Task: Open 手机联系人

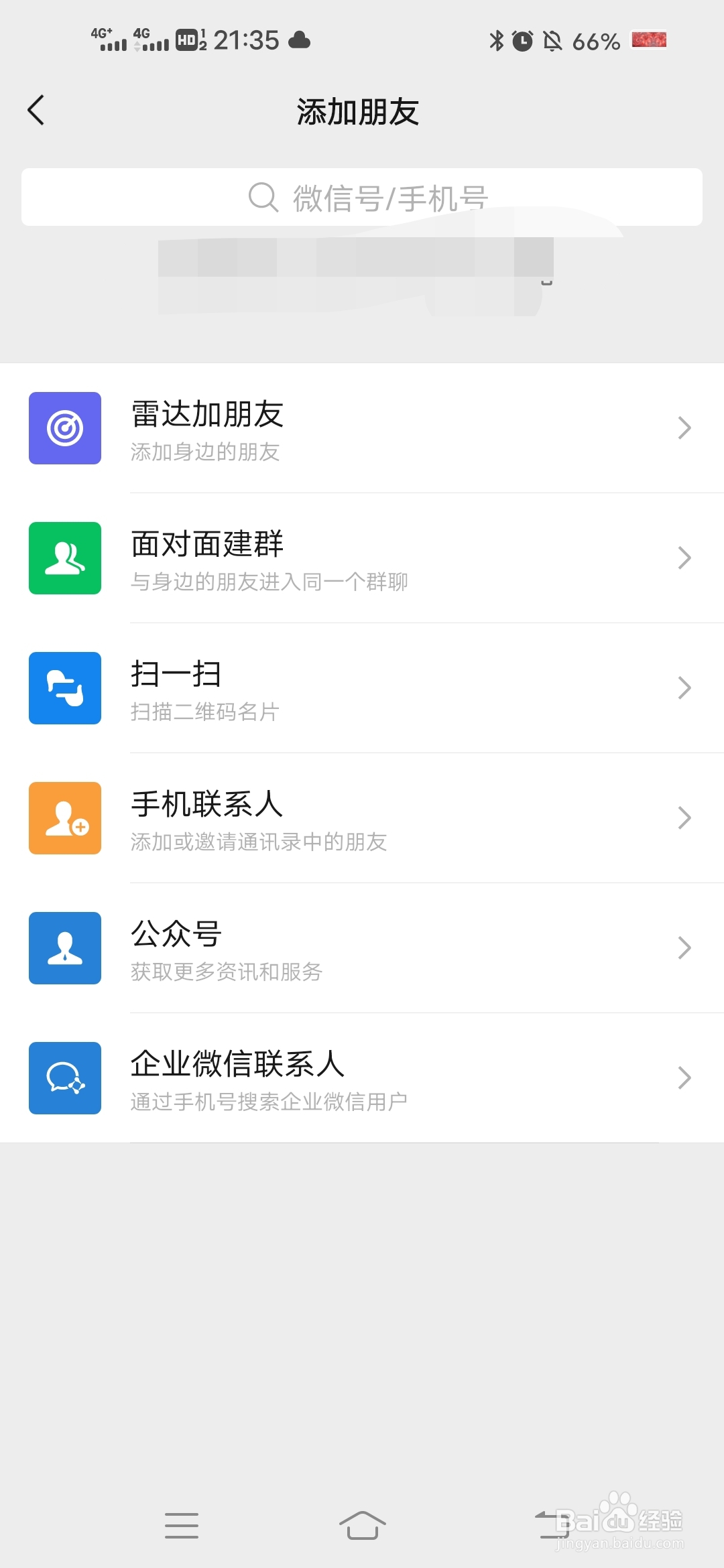Action: pos(362,818)
